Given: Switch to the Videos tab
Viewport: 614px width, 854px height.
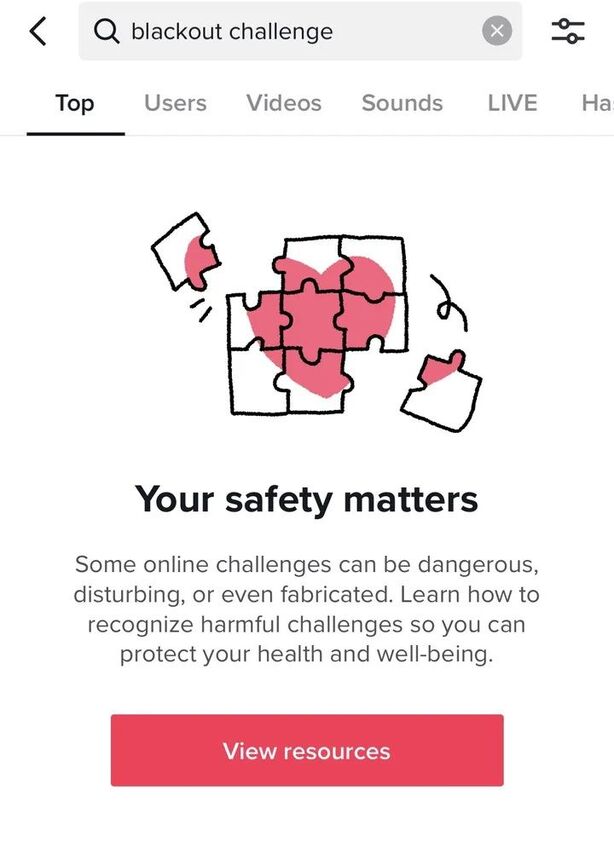Looking at the screenshot, I should (x=284, y=103).
